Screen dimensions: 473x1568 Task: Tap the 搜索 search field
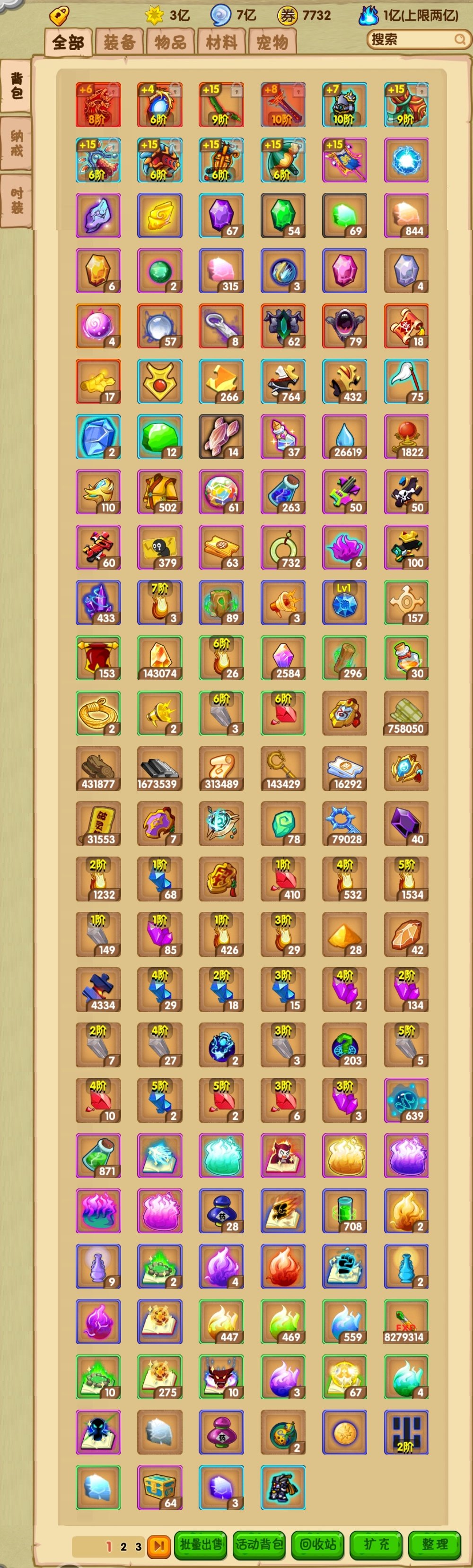[x=413, y=40]
